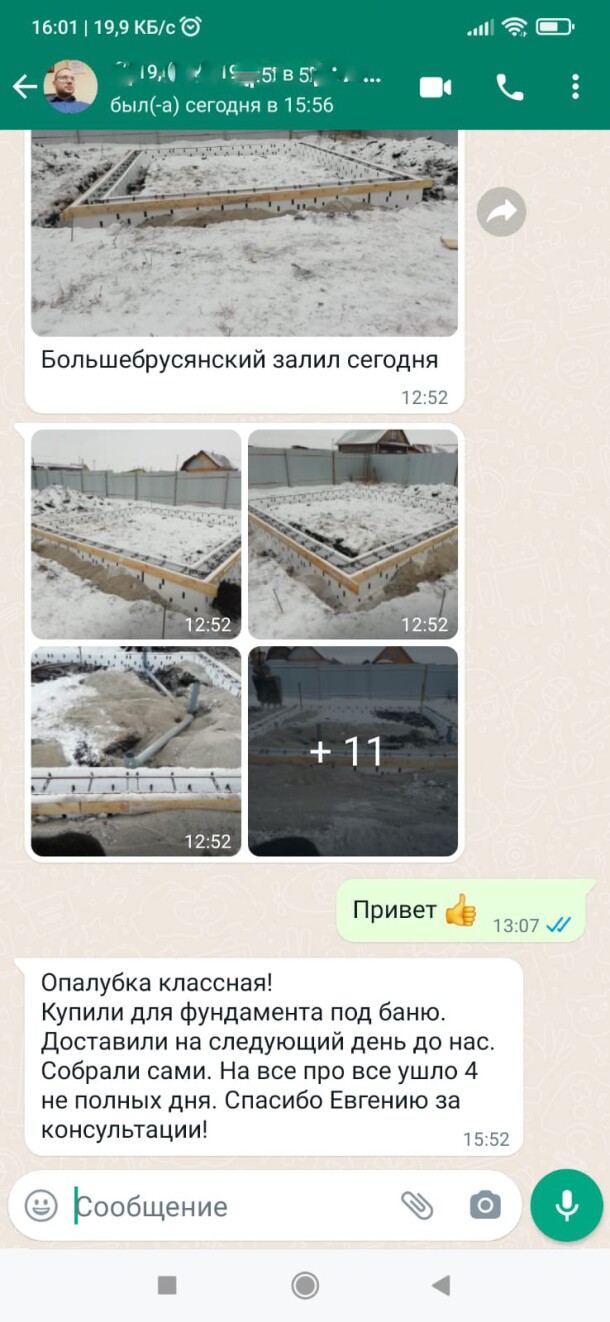Tap the voice message microphone button
The image size is (610, 1322).
pos(567,1205)
